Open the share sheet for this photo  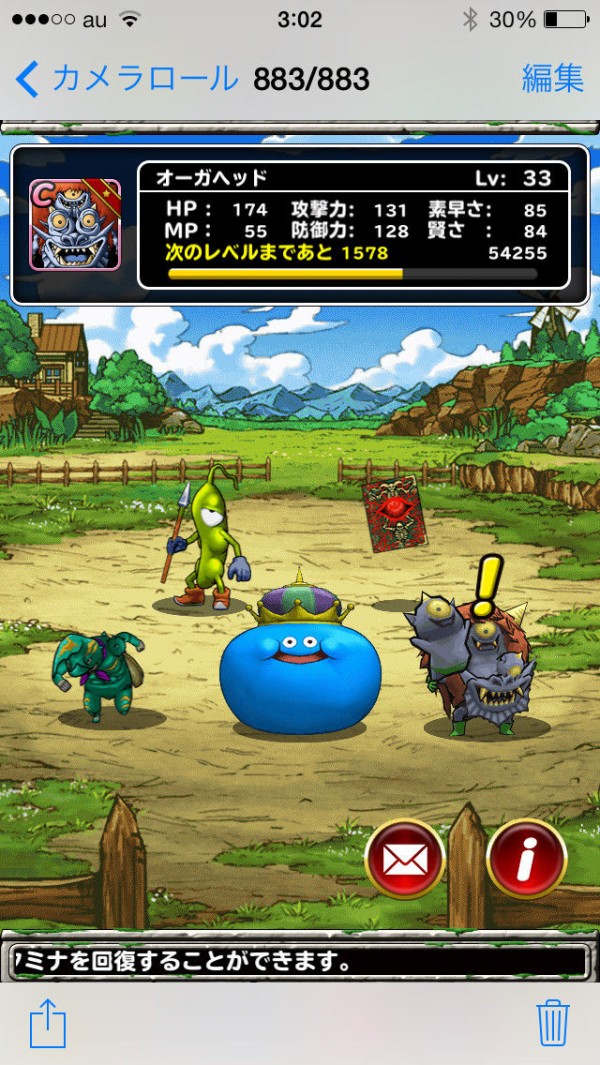pyautogui.click(x=47, y=1023)
